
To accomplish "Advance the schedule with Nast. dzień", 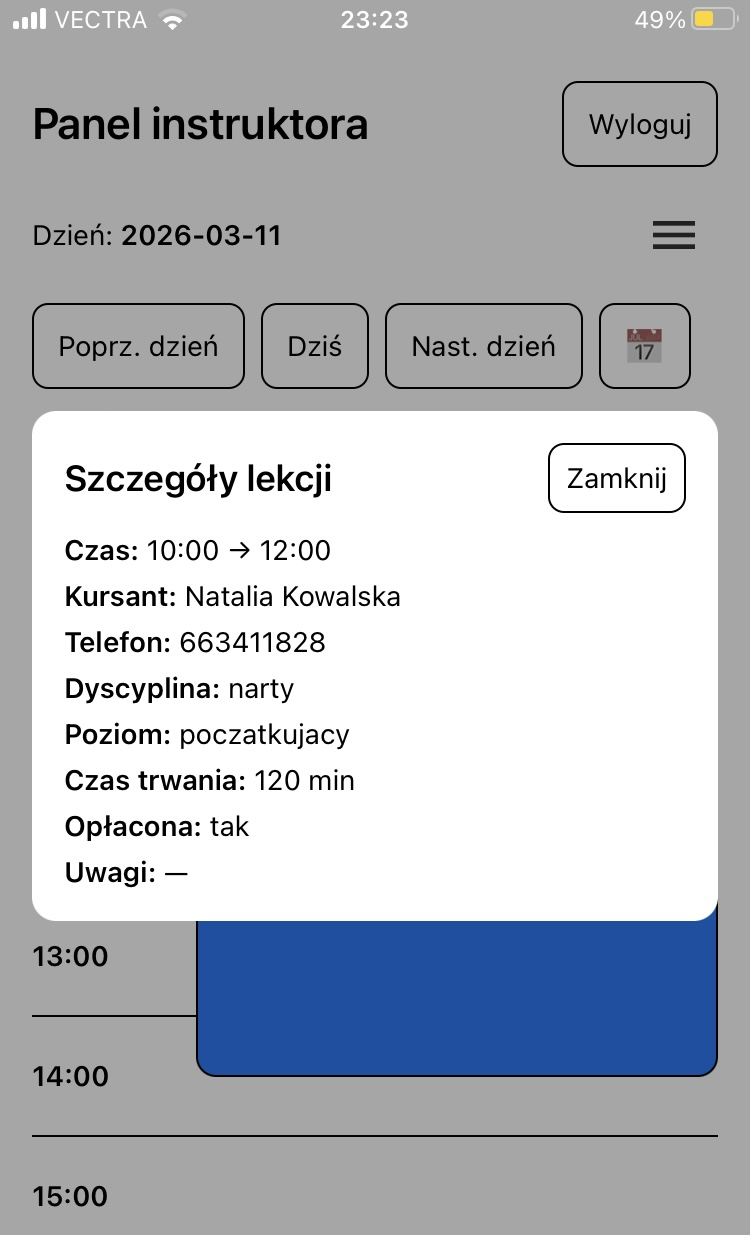I will coord(483,346).
